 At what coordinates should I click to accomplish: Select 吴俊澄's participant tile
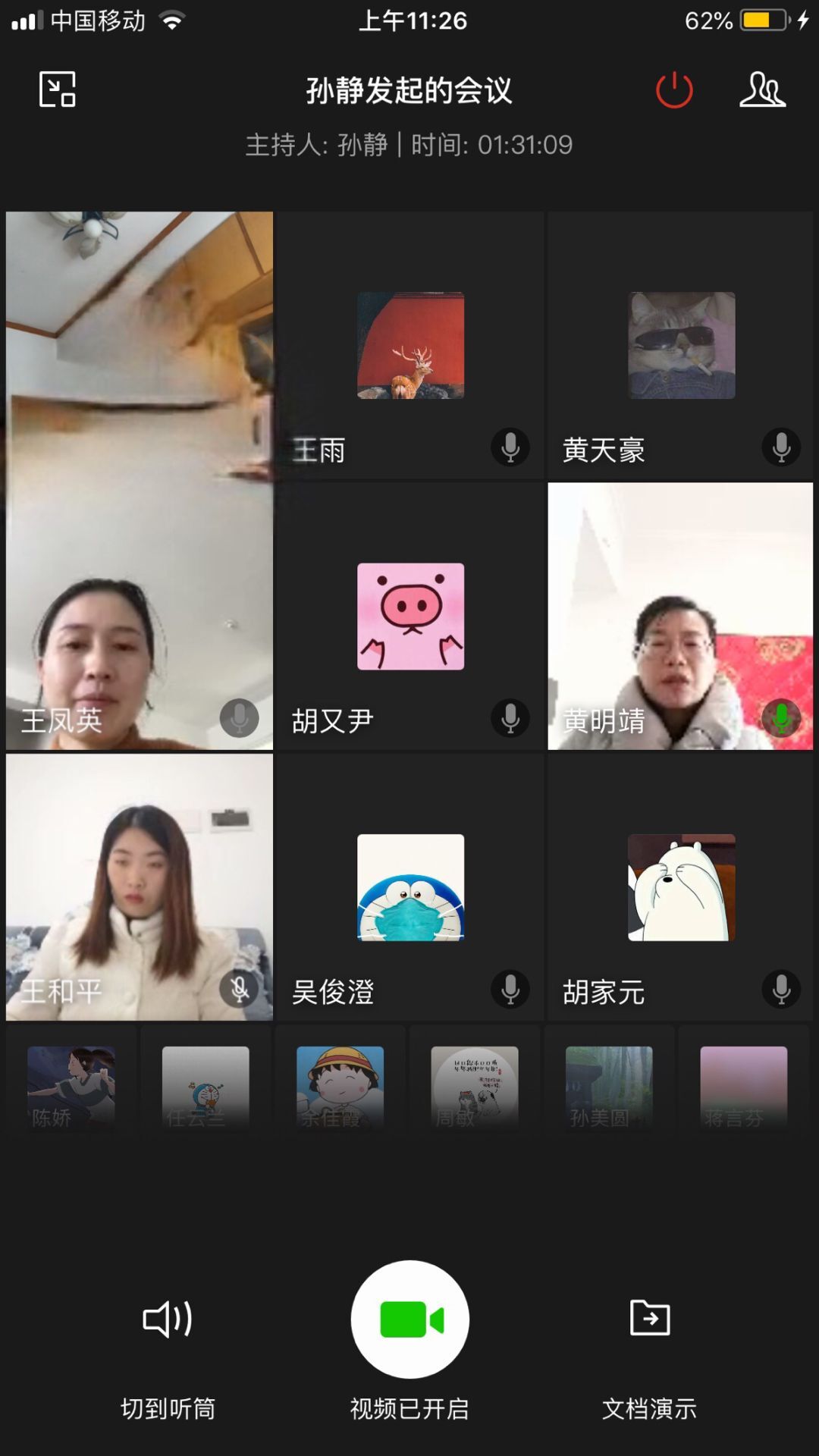pos(410,886)
